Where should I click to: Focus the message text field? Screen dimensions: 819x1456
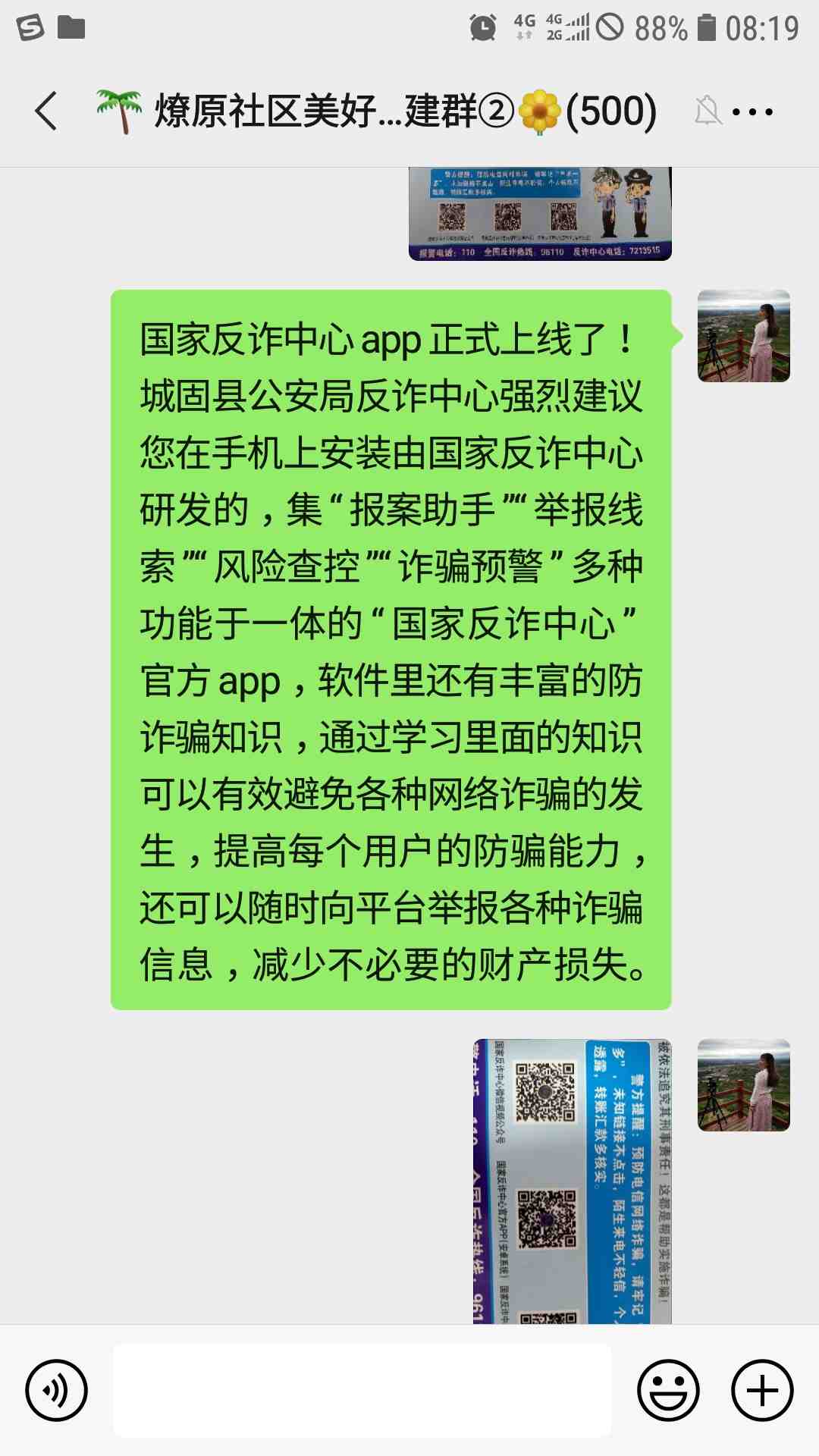click(x=362, y=1391)
